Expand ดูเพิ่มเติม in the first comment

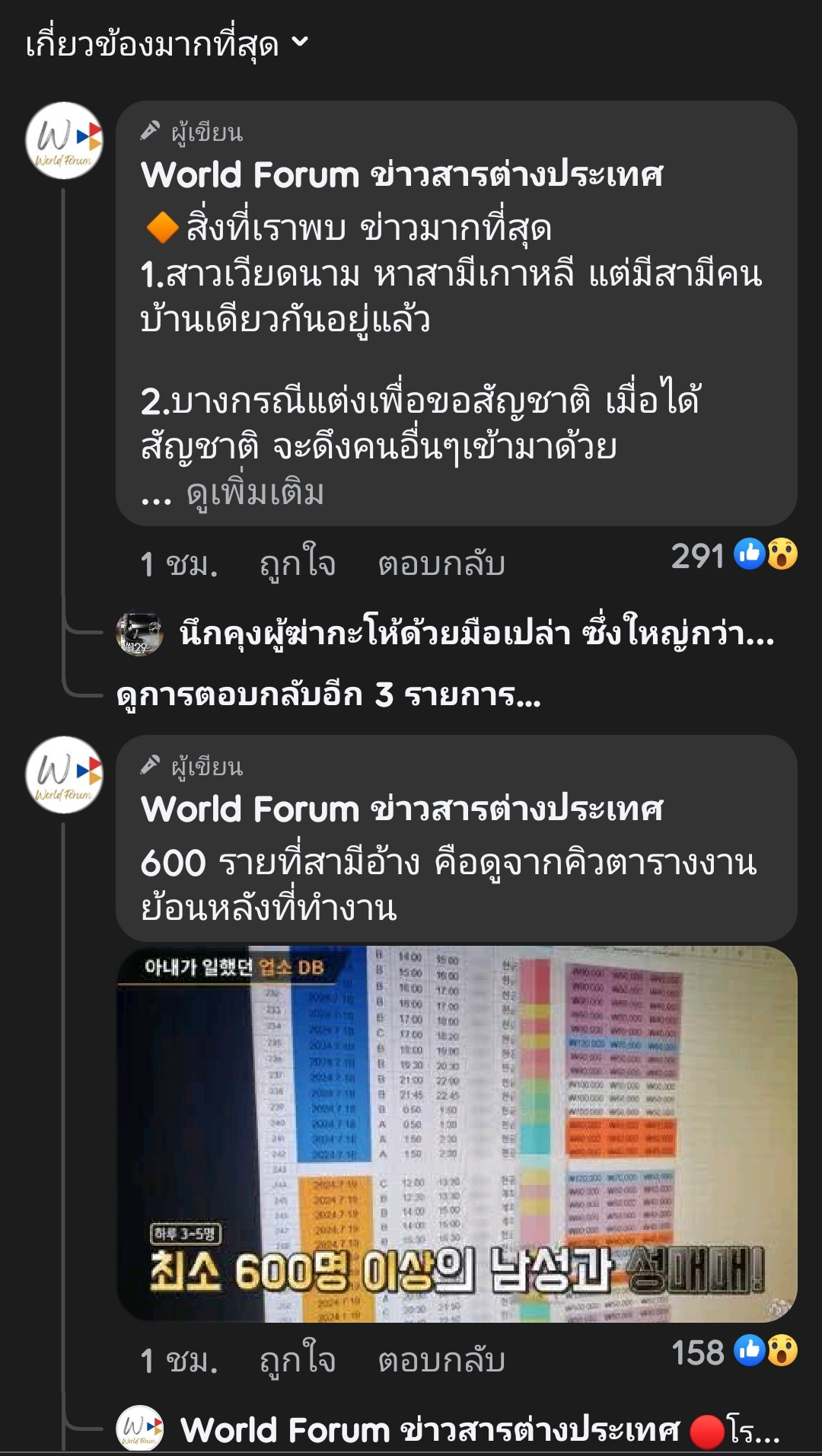tap(255, 493)
